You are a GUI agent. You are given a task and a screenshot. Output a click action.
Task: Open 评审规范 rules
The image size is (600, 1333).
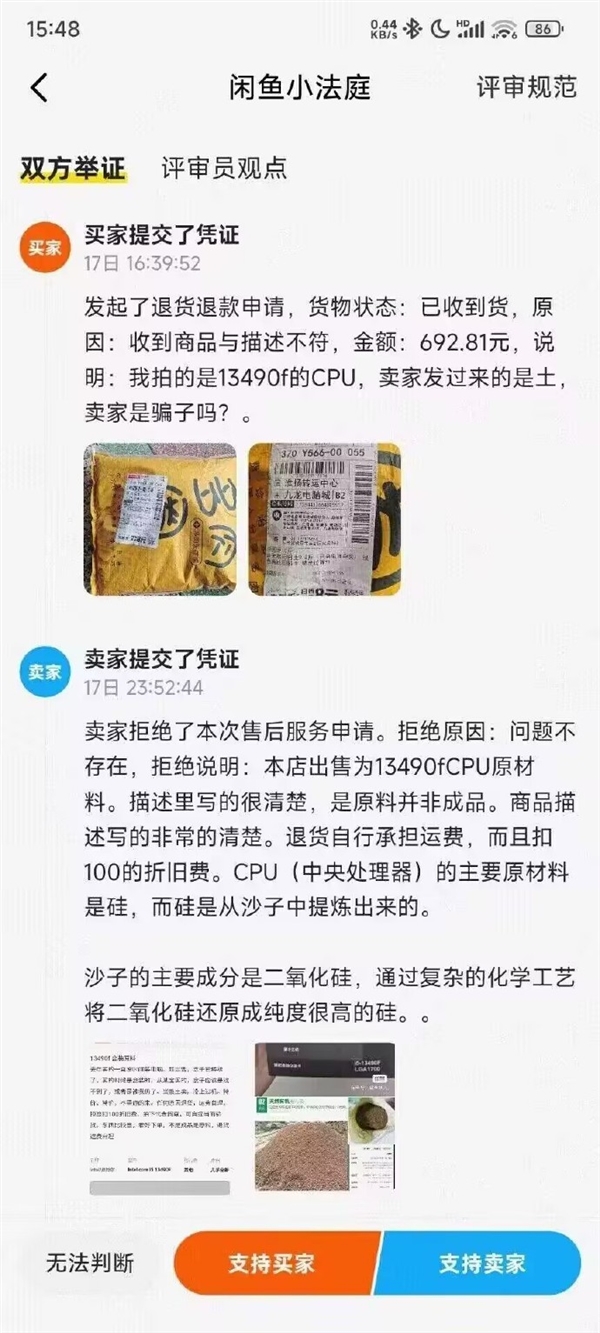pyautogui.click(x=526, y=87)
